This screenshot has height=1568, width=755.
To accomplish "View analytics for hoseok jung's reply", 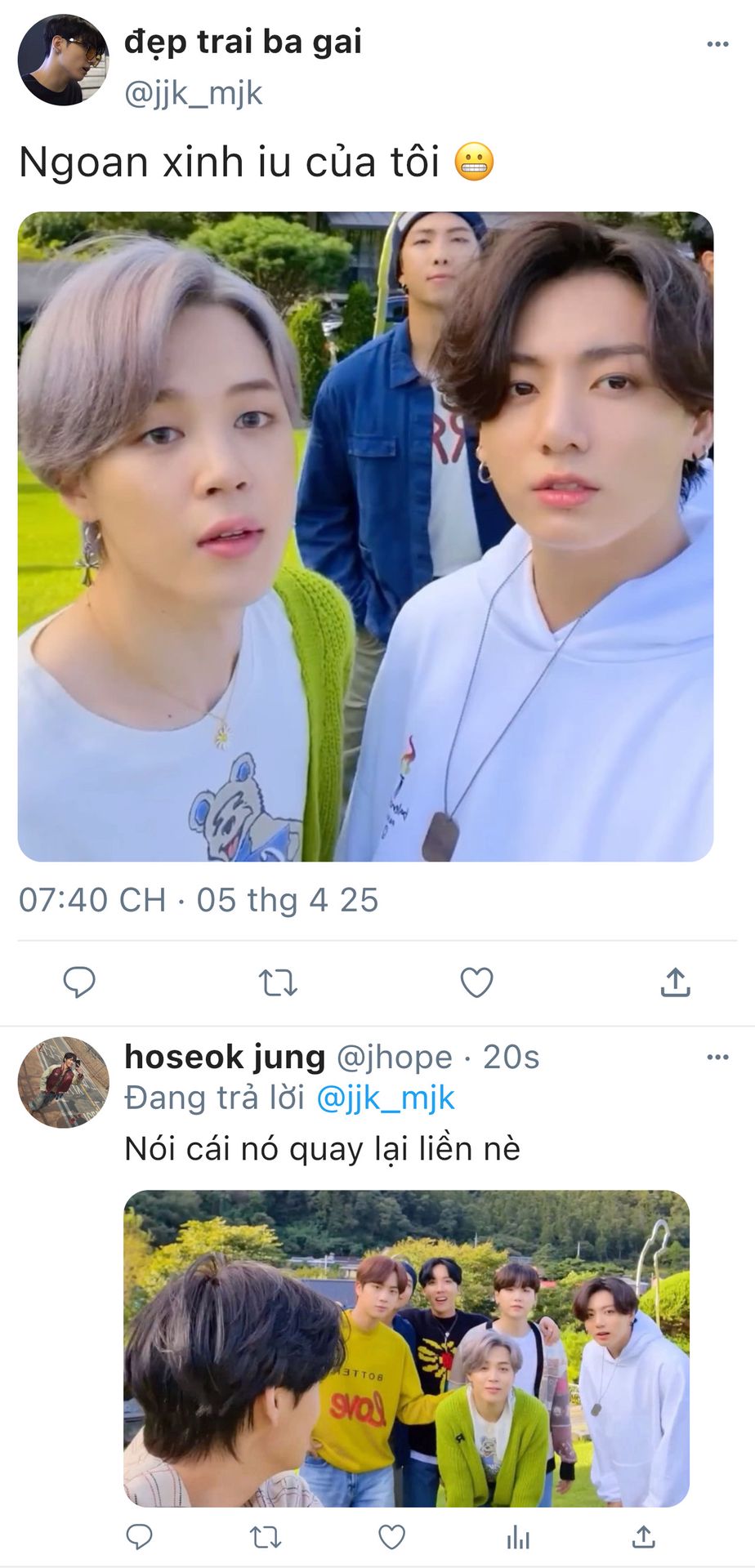I will point(518,1537).
